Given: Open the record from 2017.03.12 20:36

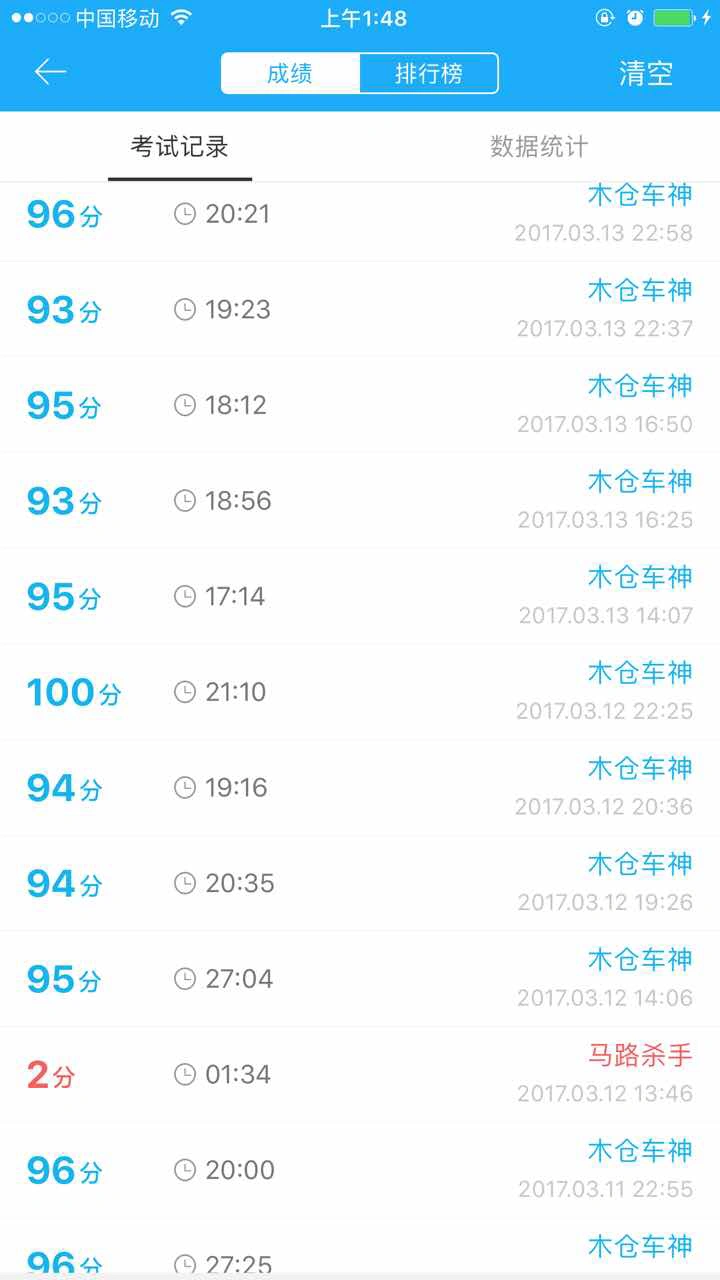Looking at the screenshot, I should [x=360, y=788].
